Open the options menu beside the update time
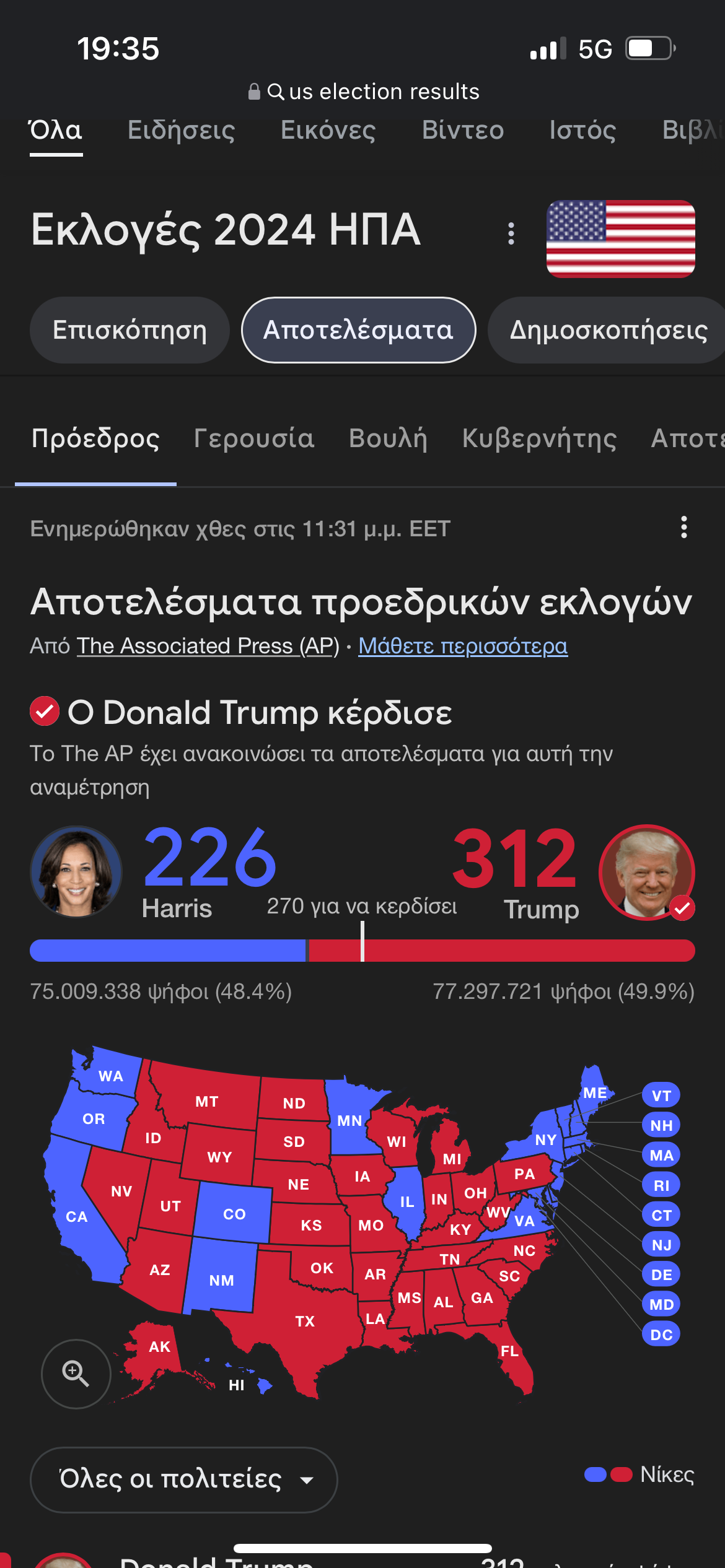The image size is (725, 1568). coord(684,528)
